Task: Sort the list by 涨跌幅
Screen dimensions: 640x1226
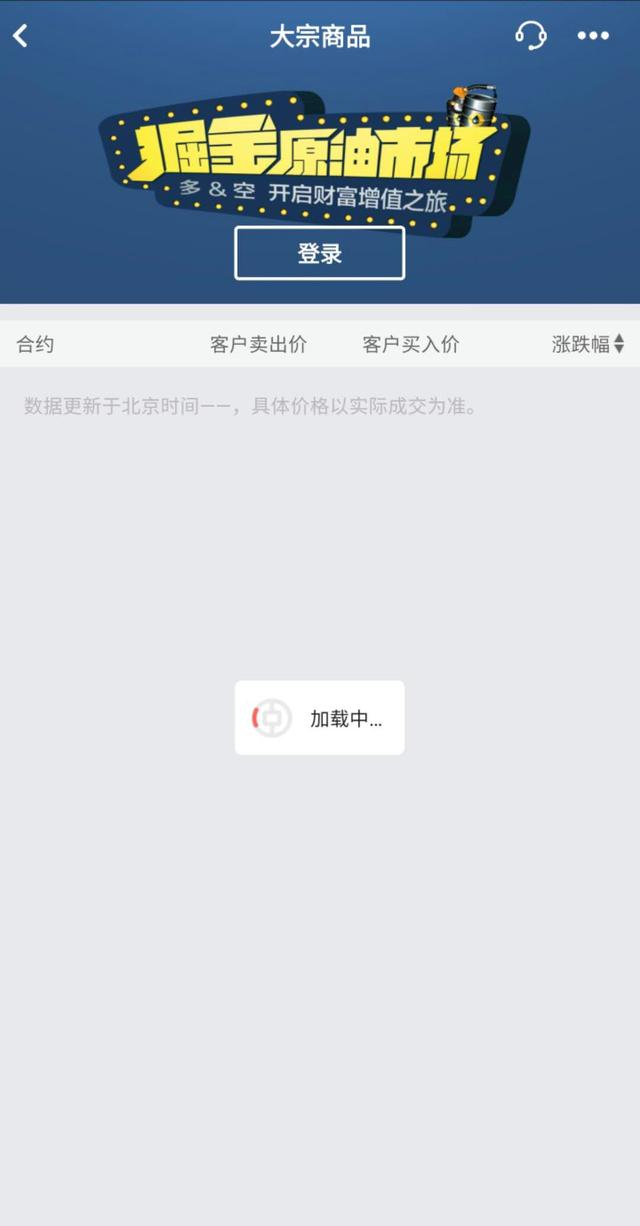Action: tap(588, 345)
